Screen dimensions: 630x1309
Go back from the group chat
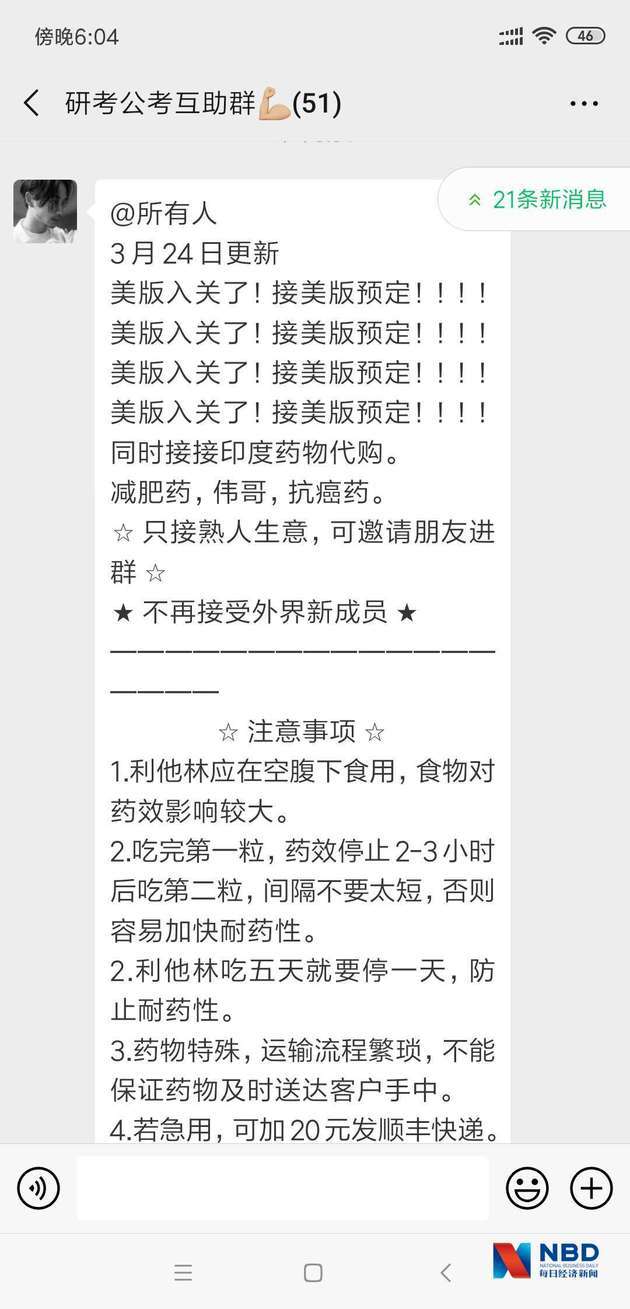point(32,102)
